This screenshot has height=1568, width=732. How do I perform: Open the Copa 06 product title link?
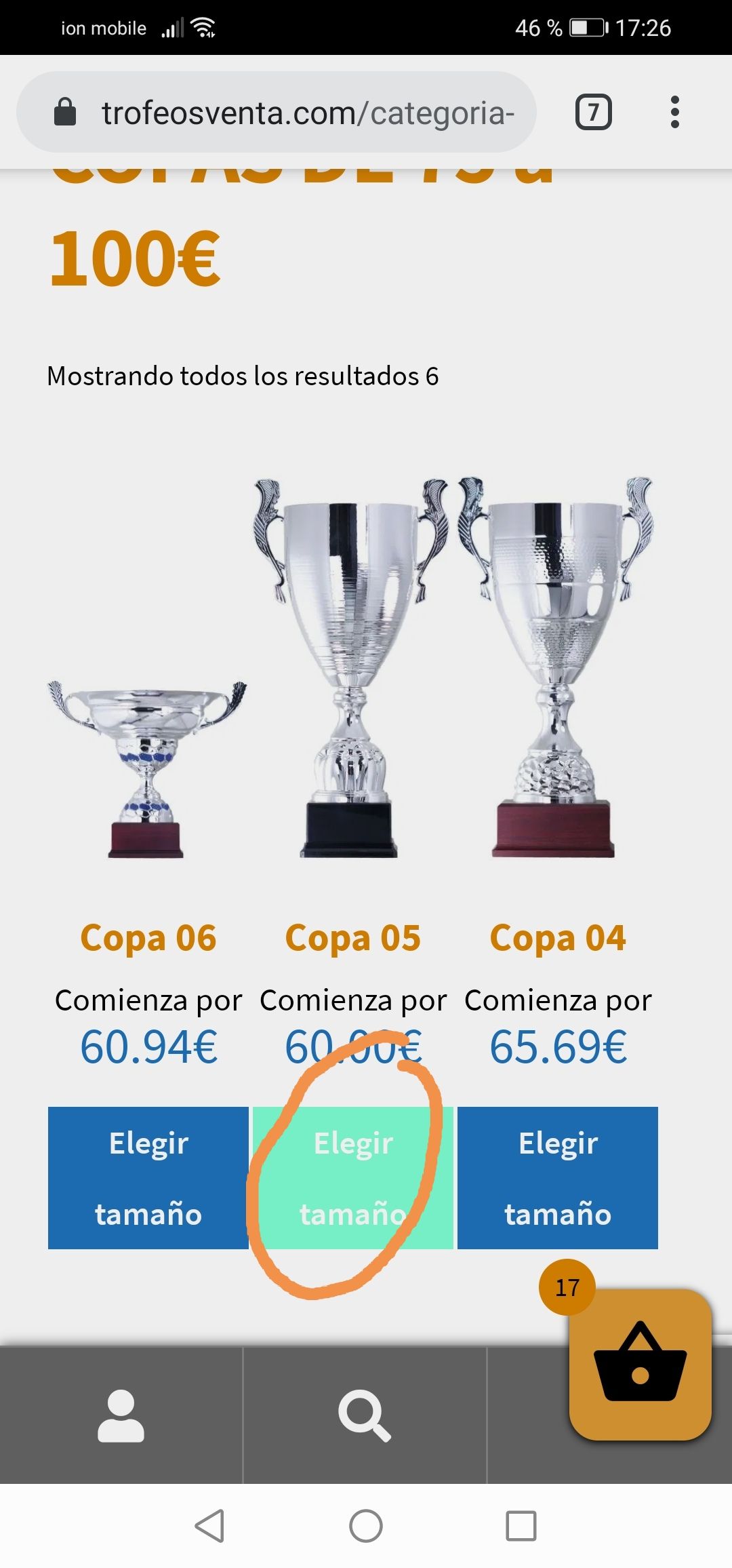coord(148,938)
